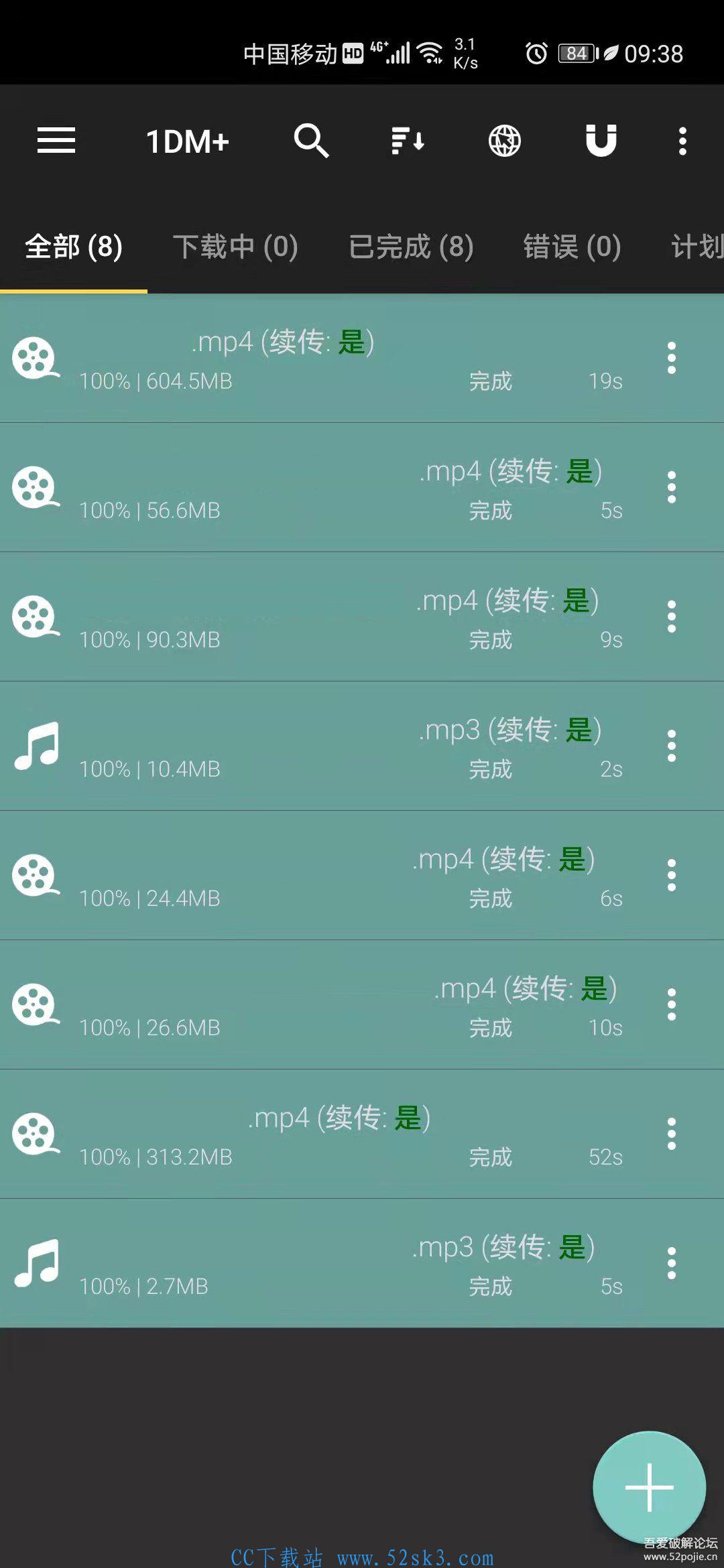Open the hamburger drawer menu
The image size is (724, 1568).
tap(56, 141)
